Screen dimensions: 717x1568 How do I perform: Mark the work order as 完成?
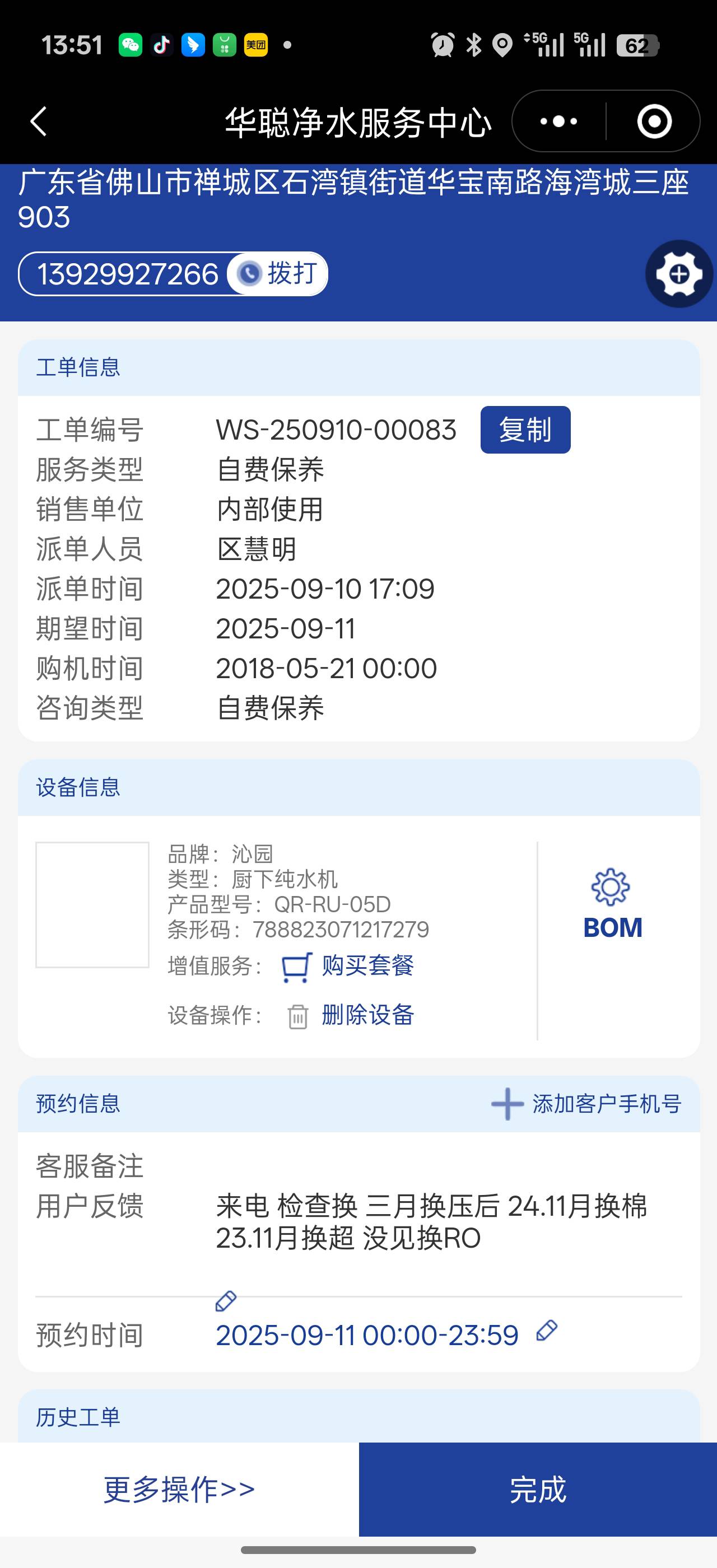point(537,1490)
